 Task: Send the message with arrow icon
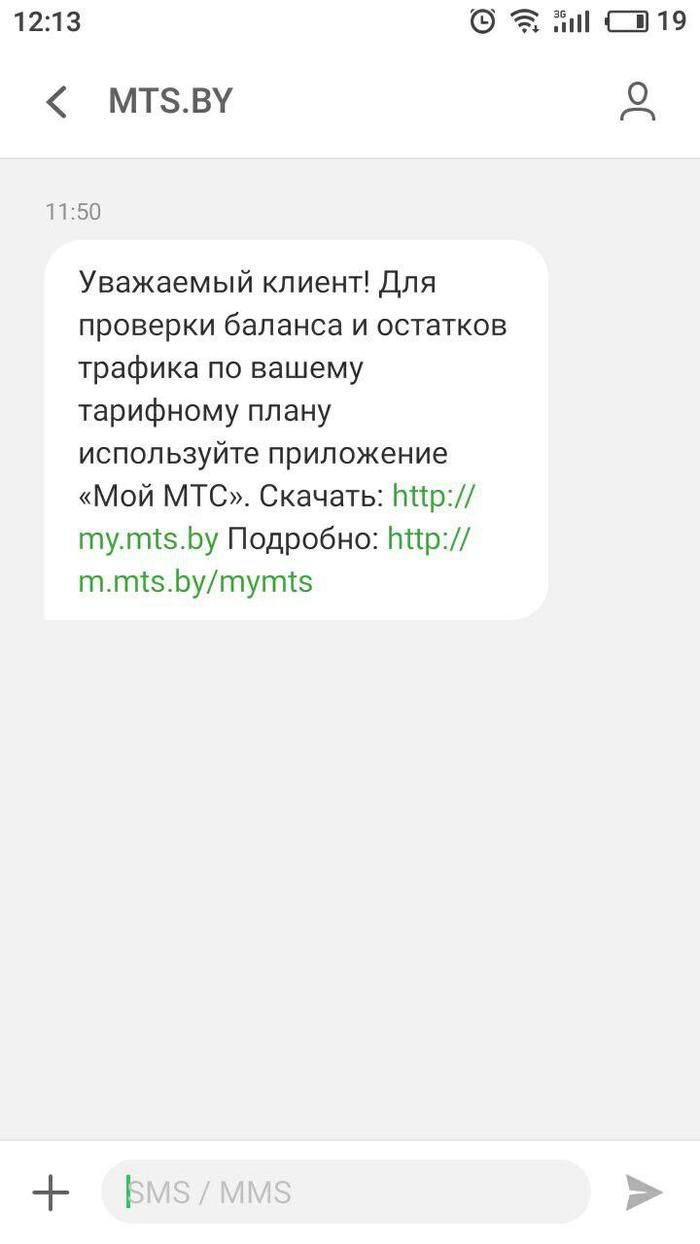[643, 1192]
